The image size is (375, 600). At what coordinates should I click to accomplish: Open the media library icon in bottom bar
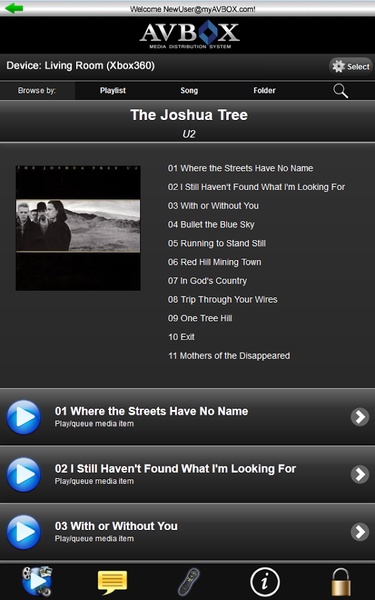point(37,581)
